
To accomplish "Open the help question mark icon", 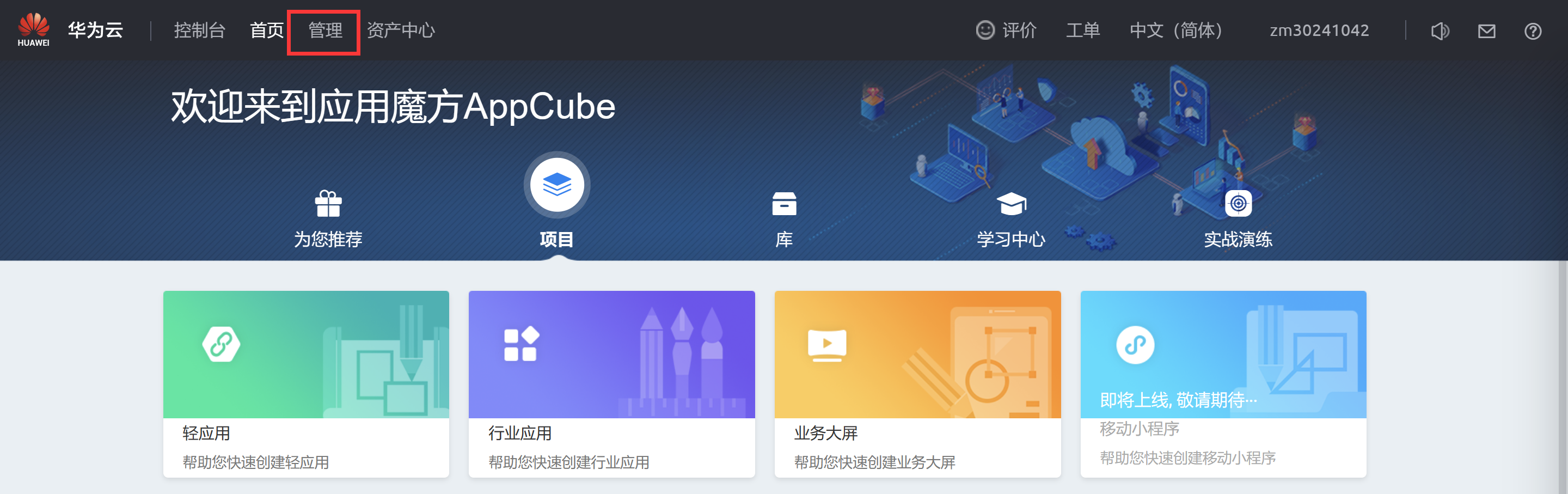I will pos(1532,31).
